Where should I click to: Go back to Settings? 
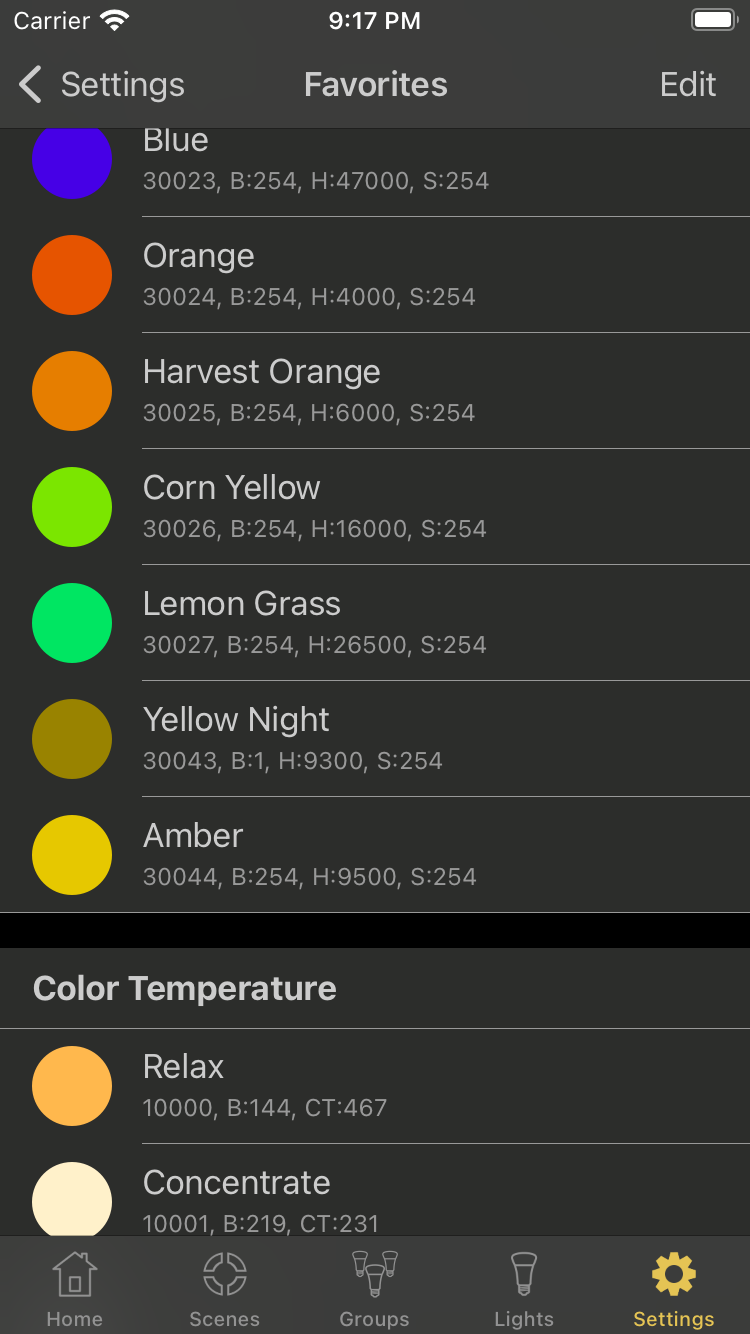tap(102, 85)
